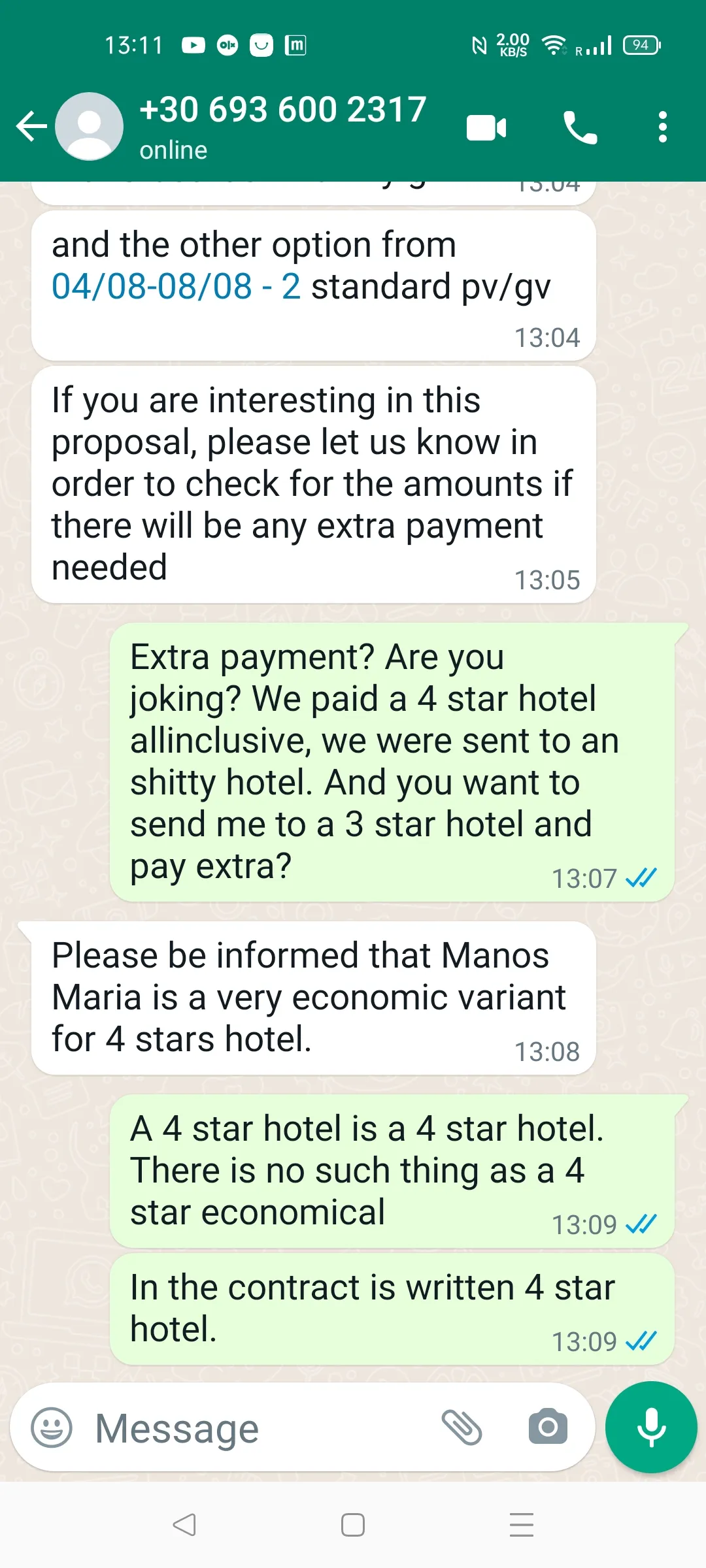
Task: Record a voice message with the microphone
Action: click(x=651, y=1428)
